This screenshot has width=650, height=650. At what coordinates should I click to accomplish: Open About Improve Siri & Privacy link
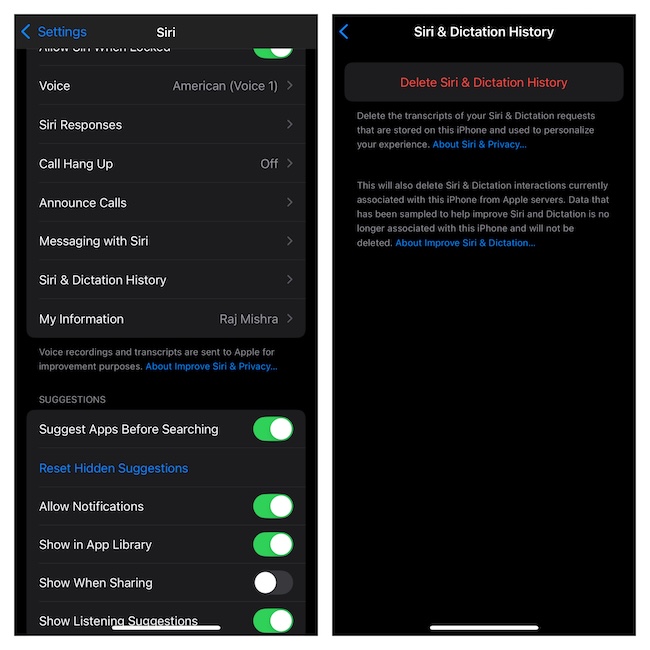tap(211, 367)
